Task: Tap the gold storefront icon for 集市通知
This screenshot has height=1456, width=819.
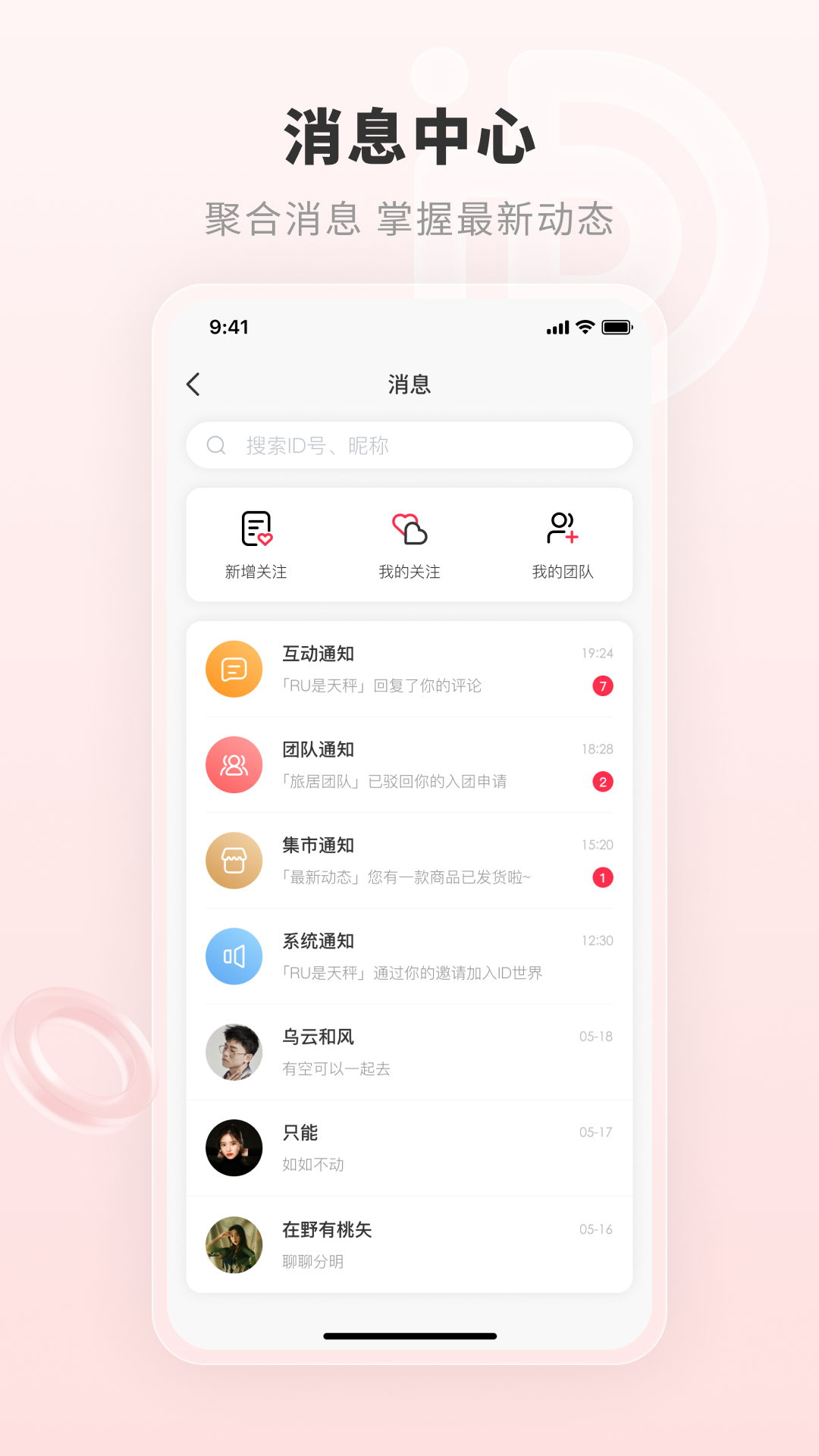Action: pyautogui.click(x=234, y=859)
